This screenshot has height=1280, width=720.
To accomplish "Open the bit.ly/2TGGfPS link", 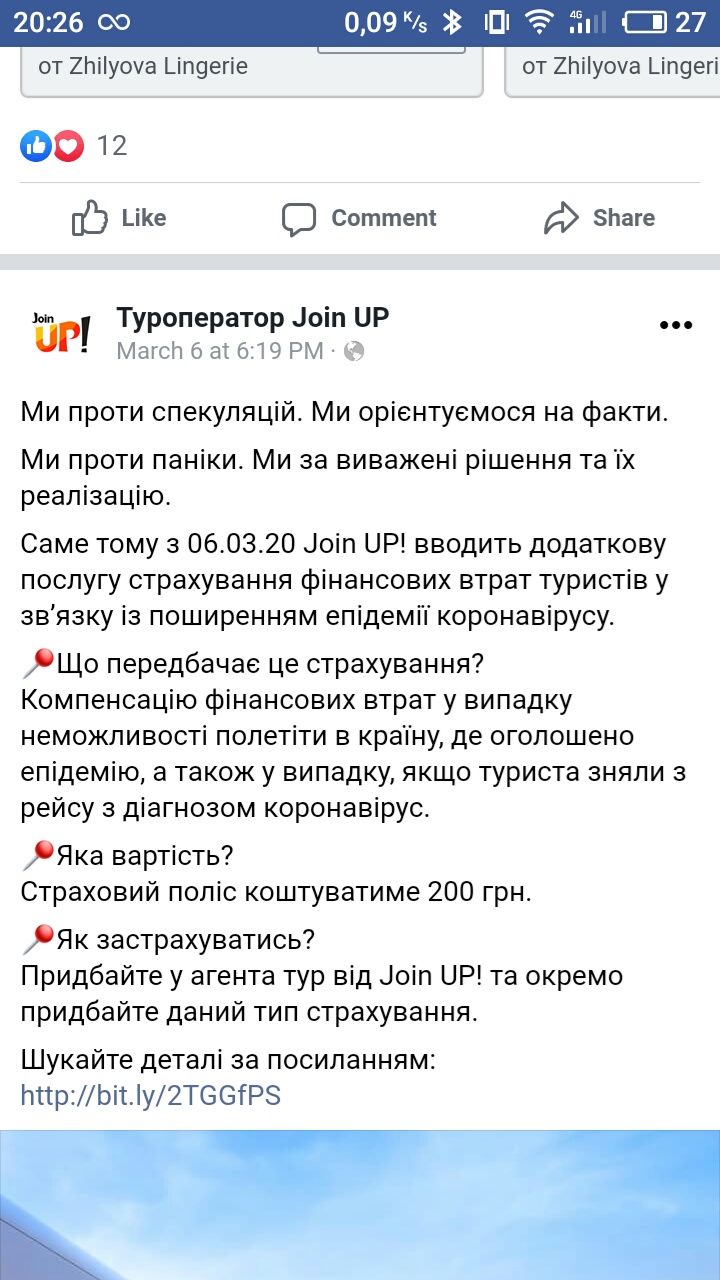I will coord(151,1096).
